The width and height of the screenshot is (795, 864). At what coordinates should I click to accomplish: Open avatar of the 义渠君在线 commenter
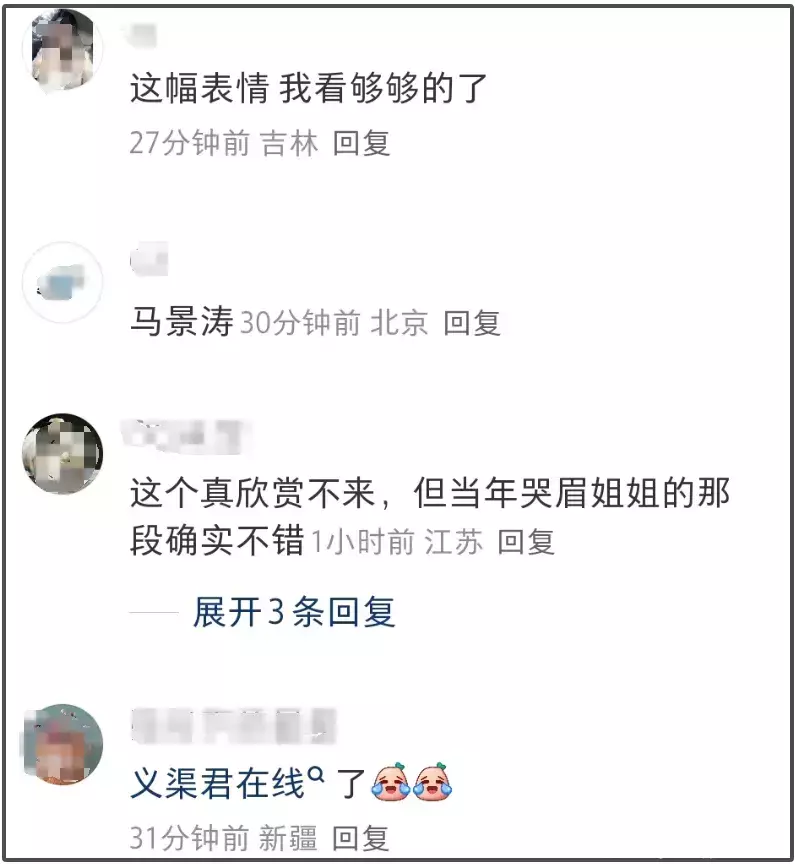(62, 744)
